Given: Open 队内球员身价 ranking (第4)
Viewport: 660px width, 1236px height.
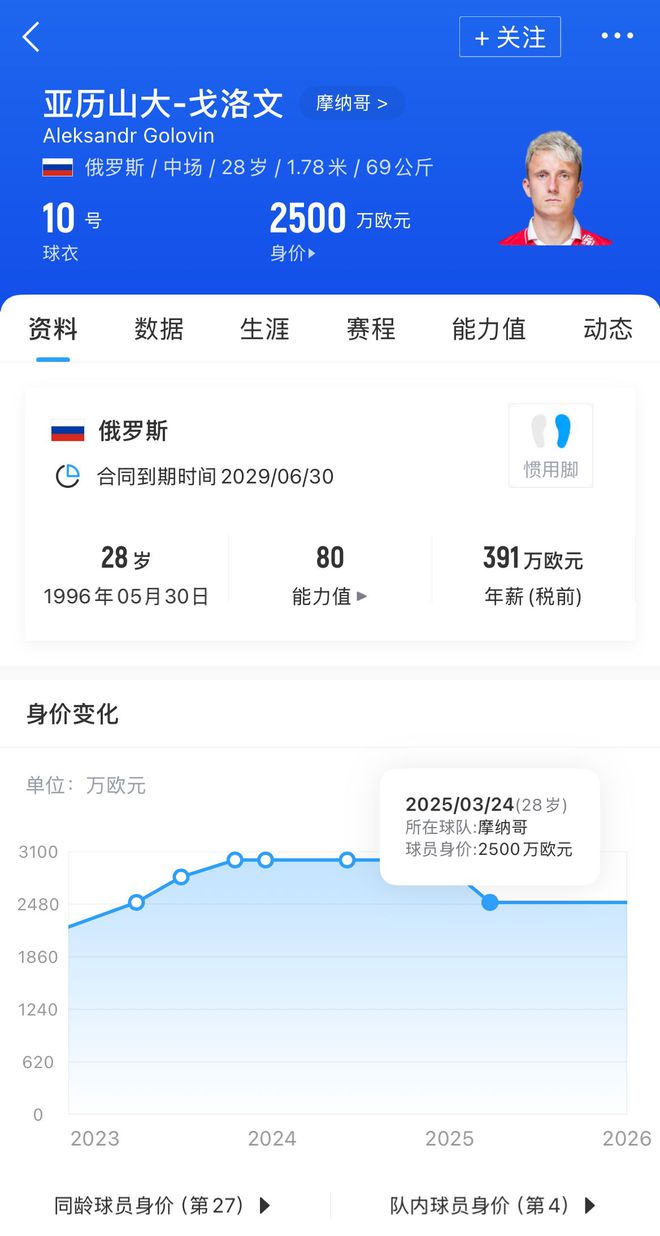Looking at the screenshot, I should [x=493, y=1205].
